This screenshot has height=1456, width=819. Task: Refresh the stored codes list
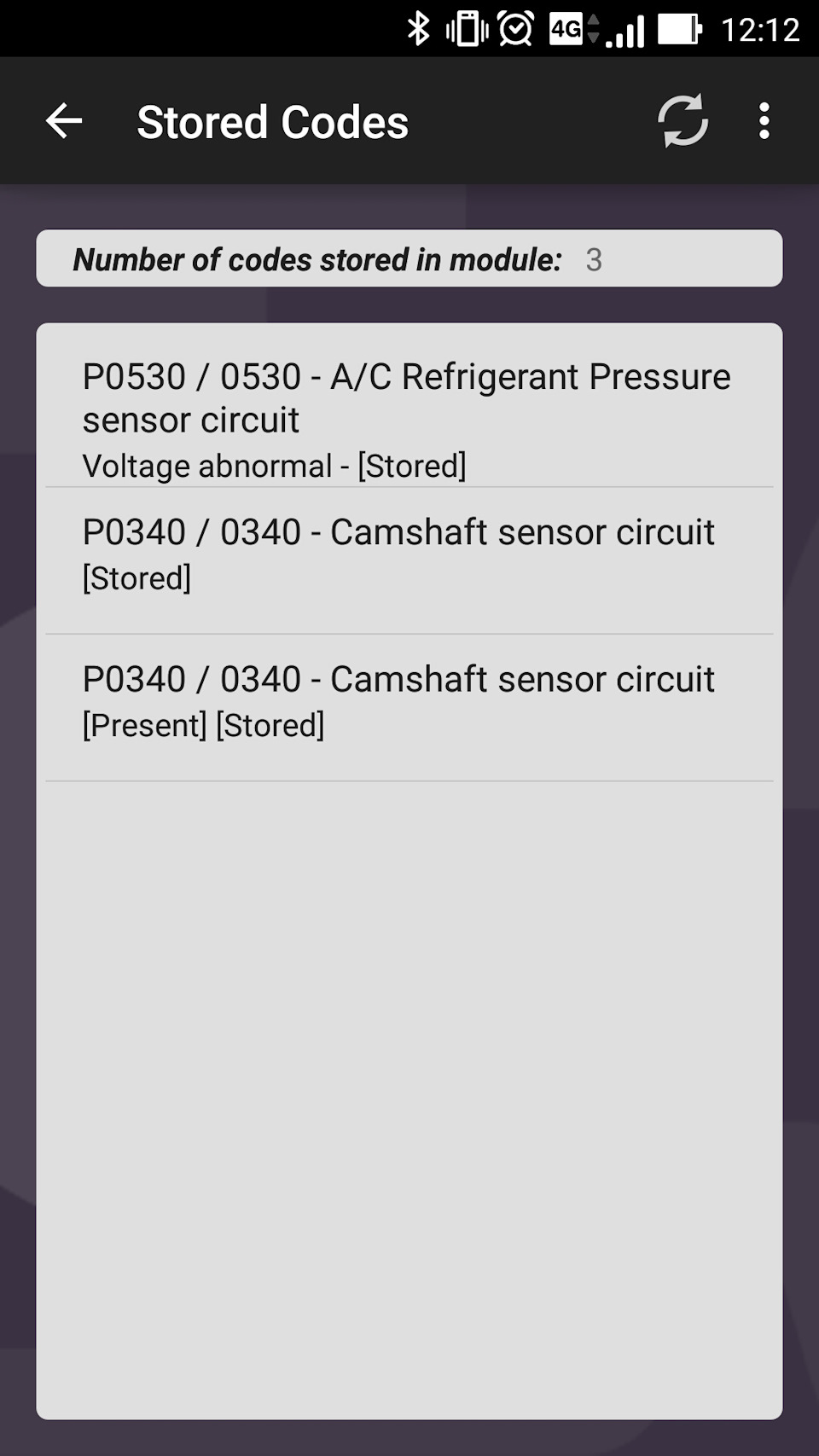pos(682,121)
